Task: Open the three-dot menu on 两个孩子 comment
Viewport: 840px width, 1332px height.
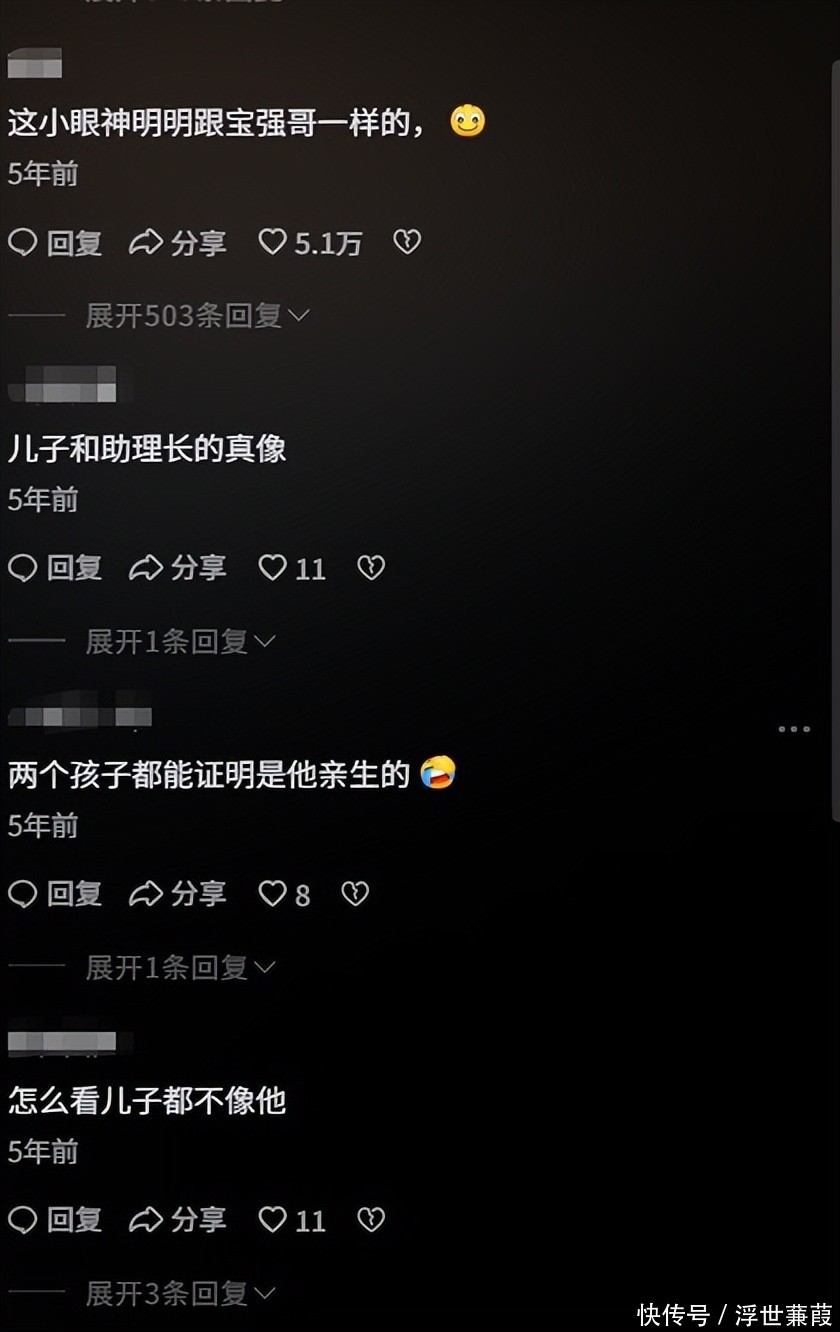Action: pos(794,729)
